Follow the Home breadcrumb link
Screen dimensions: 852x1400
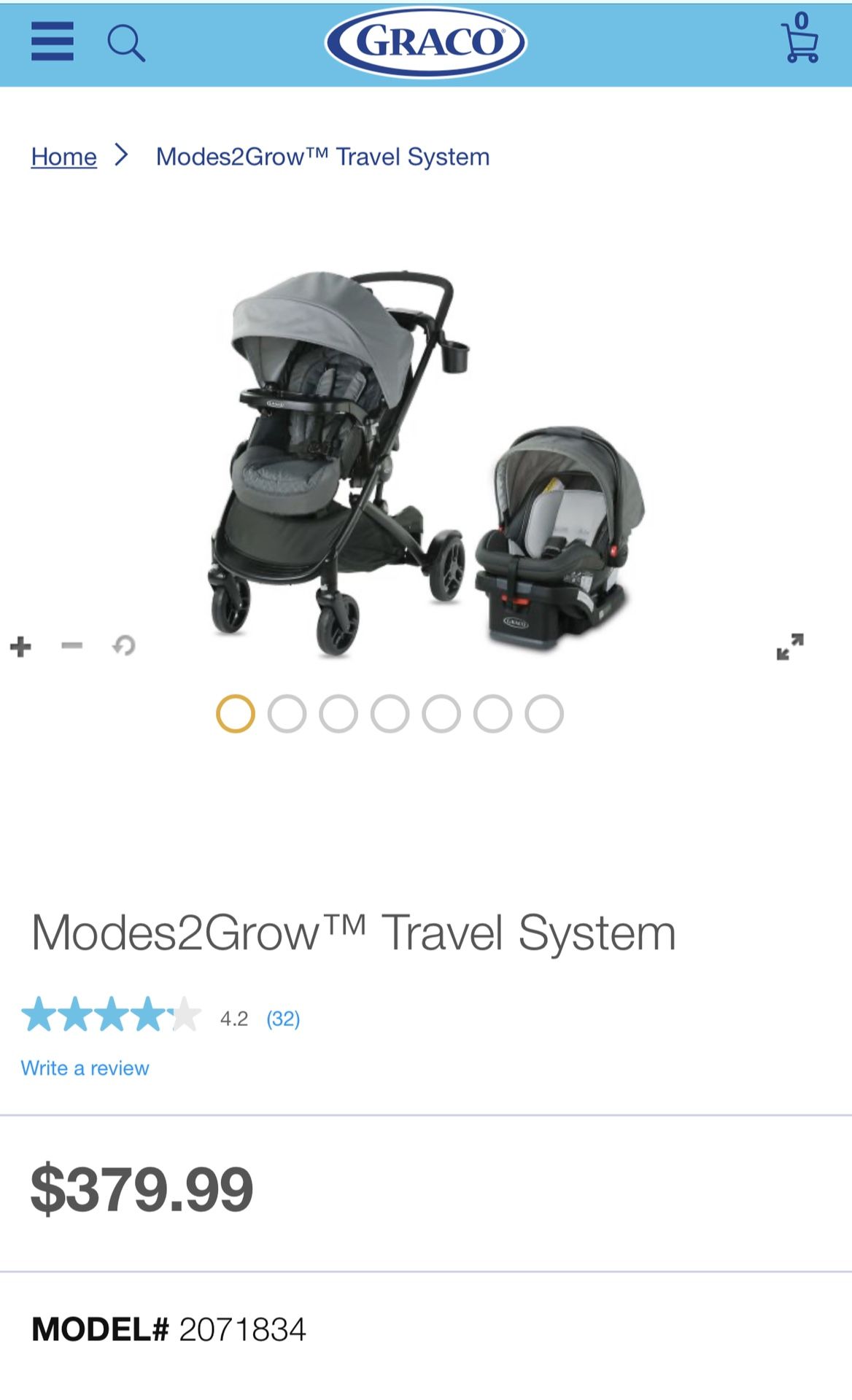64,156
